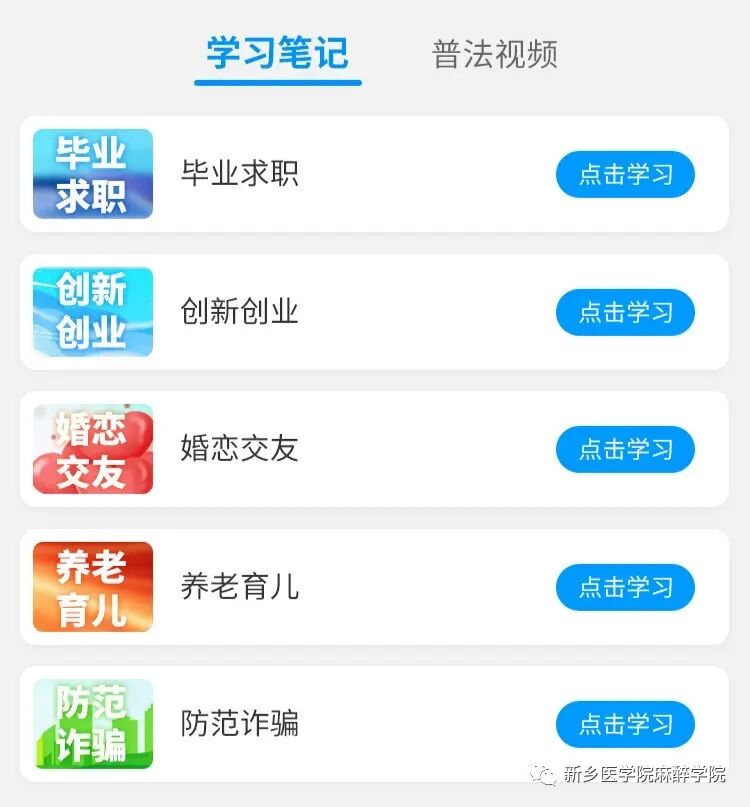Open the 毕业求职 cover image
Viewport: 750px width, 807px height.
click(x=93, y=174)
